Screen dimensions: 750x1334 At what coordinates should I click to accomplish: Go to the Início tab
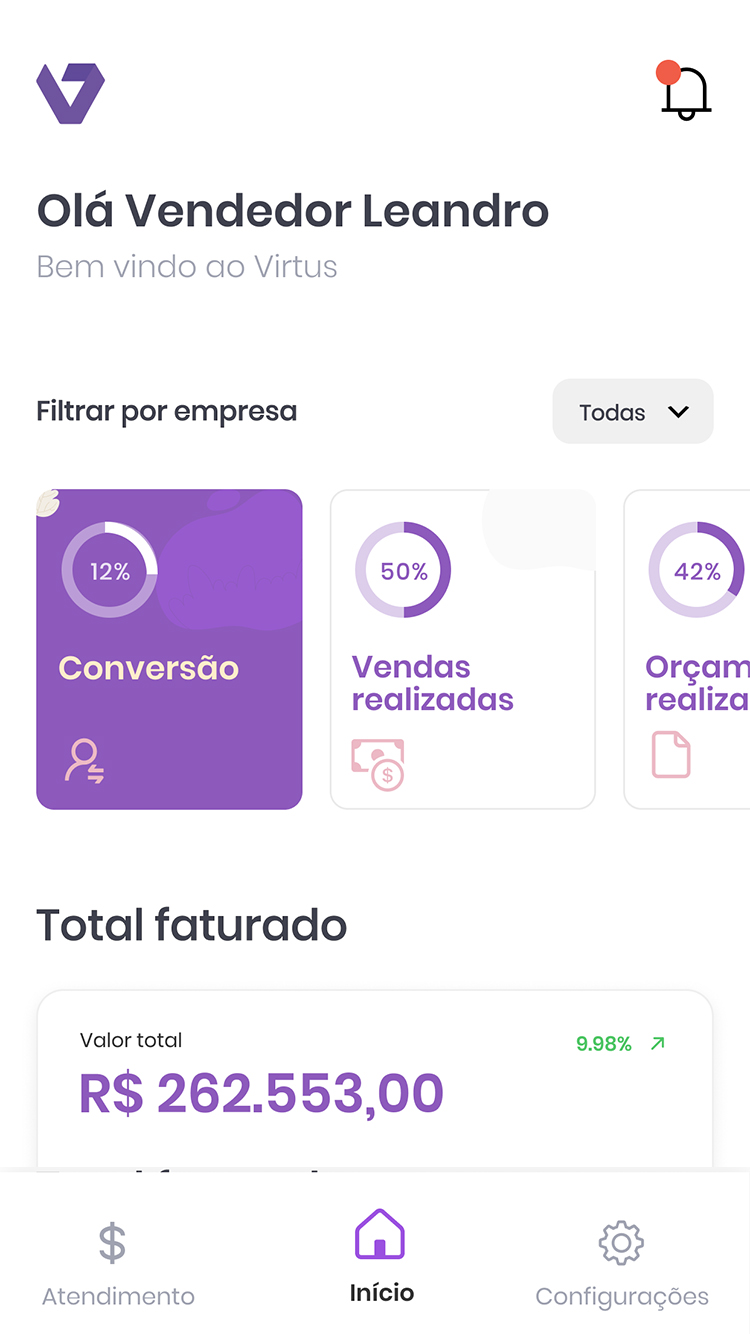tap(381, 1257)
